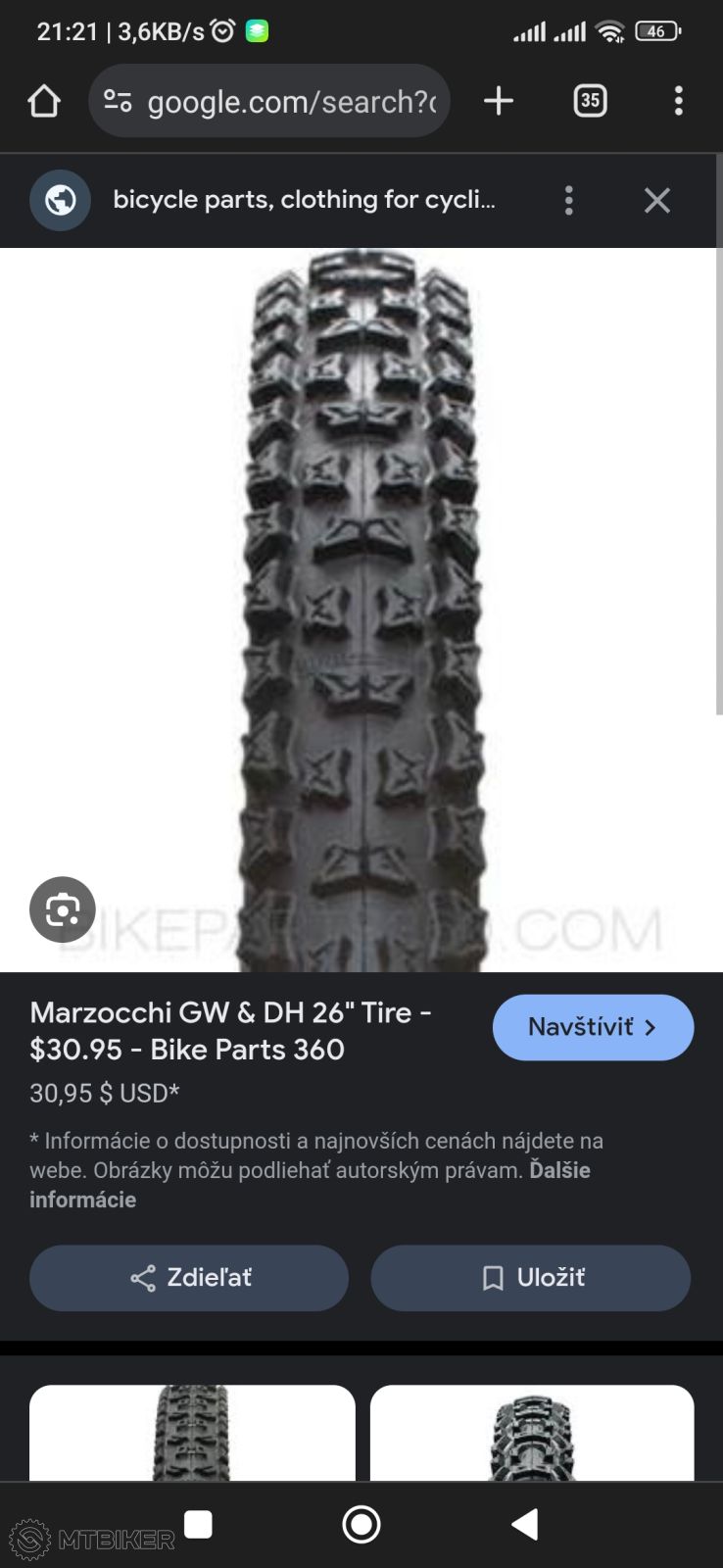This screenshot has height=1568, width=723.
Task: Go back using system back button
Action: 525,1524
